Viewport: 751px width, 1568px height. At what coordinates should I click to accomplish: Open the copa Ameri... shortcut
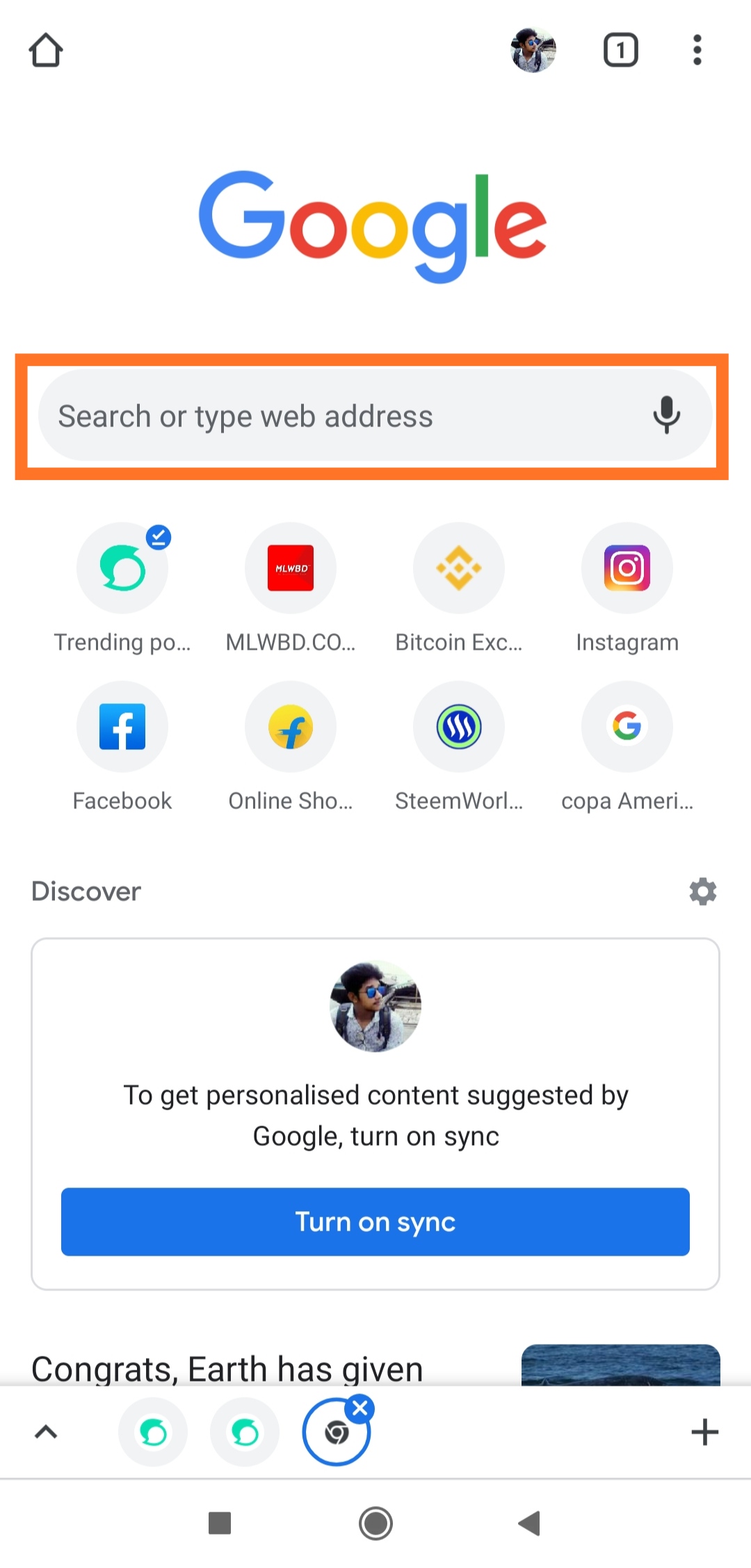click(627, 727)
